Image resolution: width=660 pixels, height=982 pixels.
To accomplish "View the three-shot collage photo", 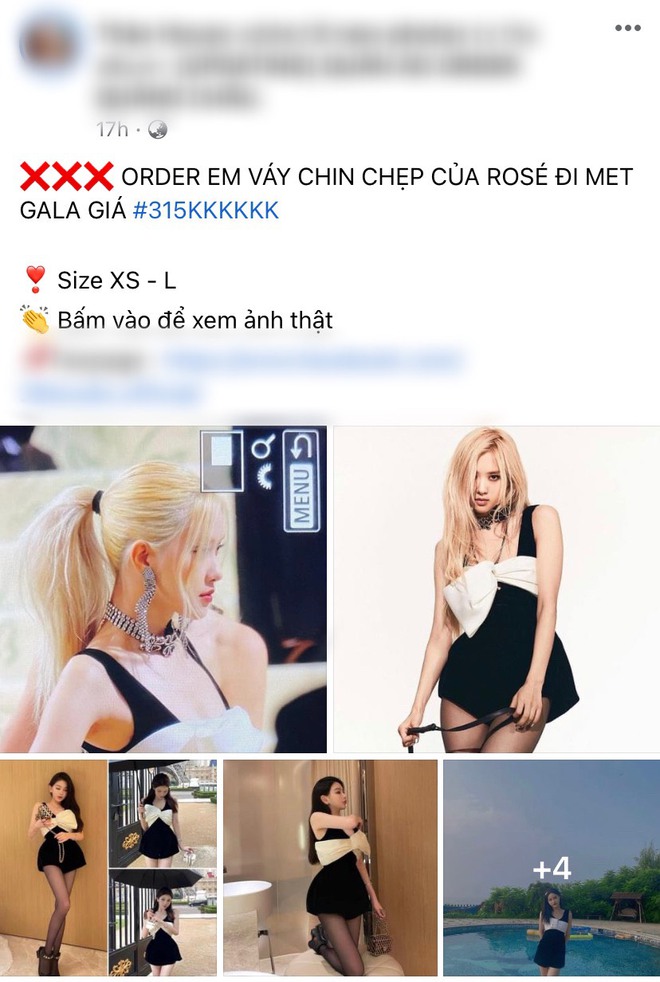I will coord(108,867).
